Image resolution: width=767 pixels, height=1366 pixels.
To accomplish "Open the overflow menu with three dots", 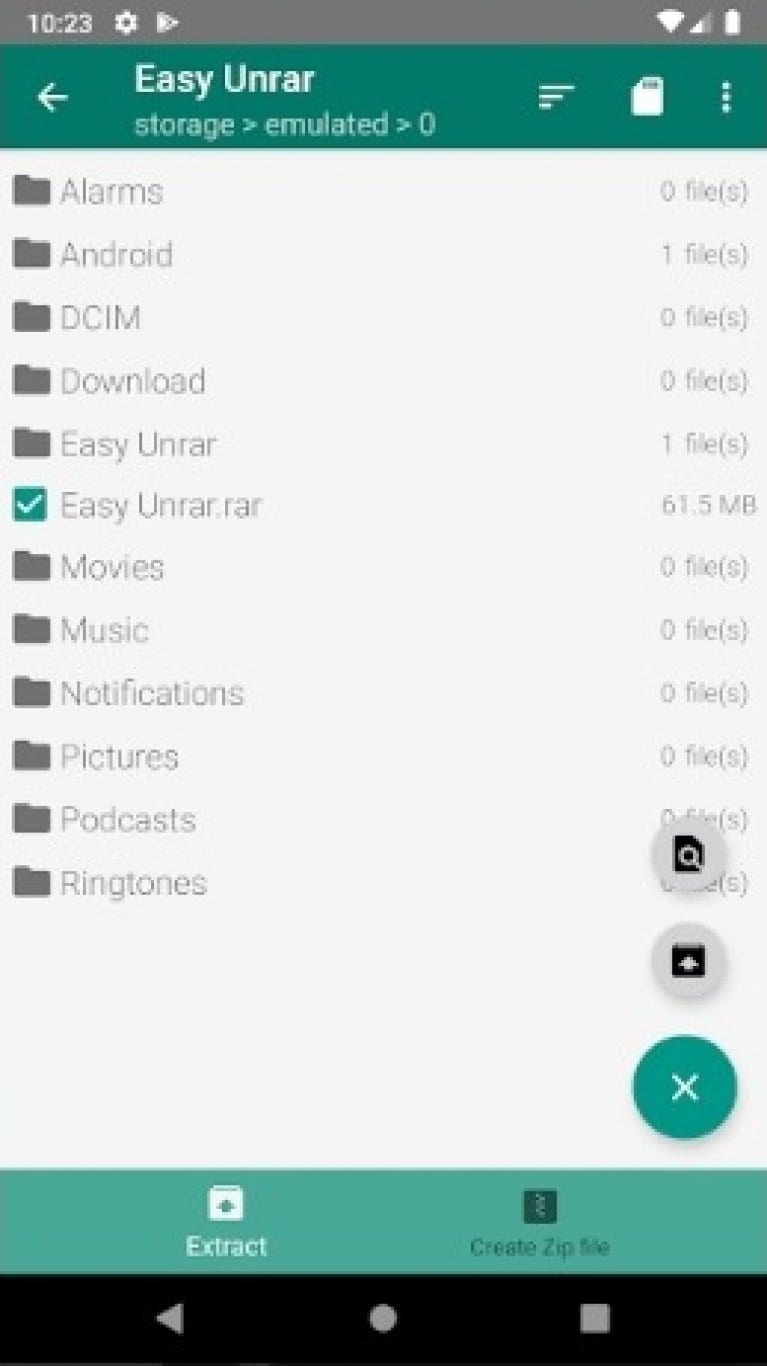I will coord(726,96).
